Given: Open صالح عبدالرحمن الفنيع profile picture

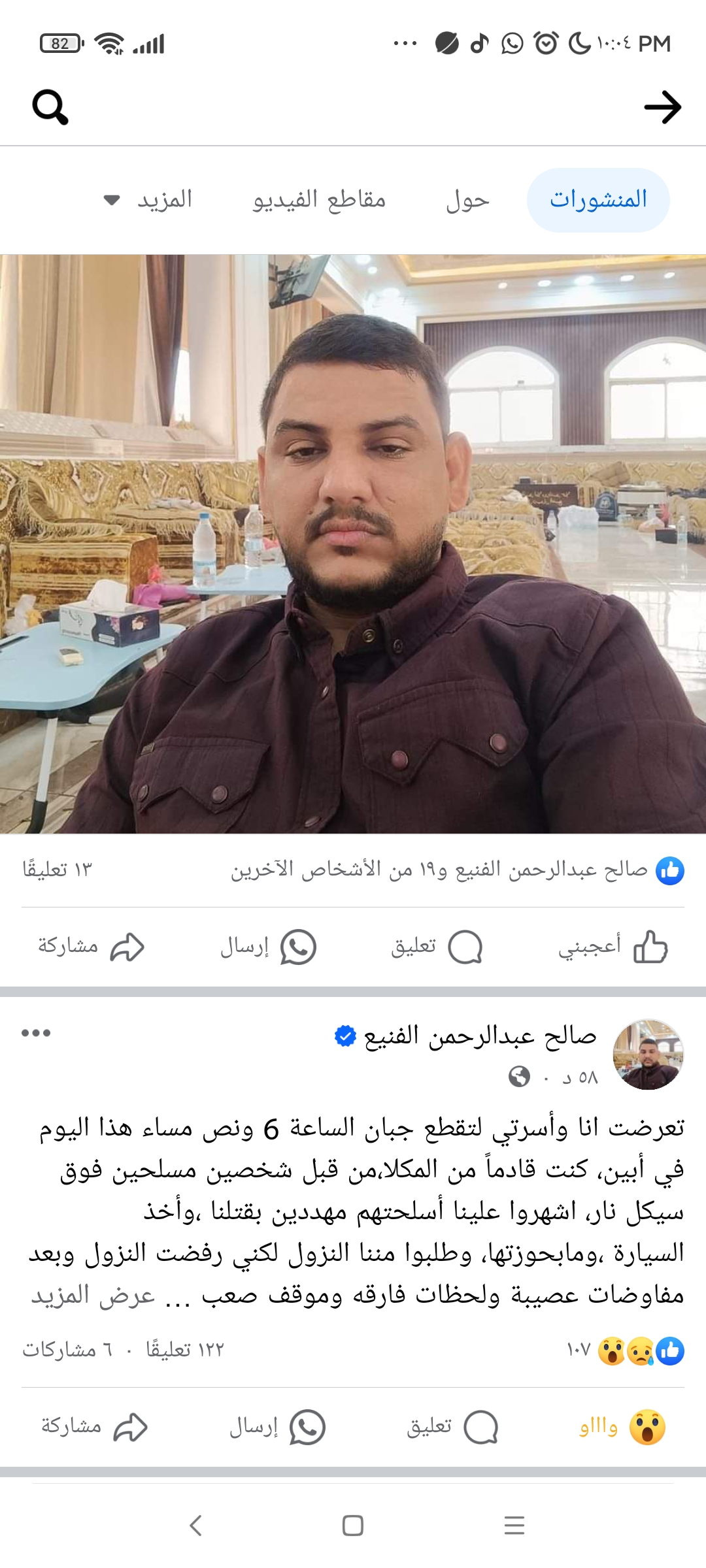Looking at the screenshot, I should (x=647, y=1054).
